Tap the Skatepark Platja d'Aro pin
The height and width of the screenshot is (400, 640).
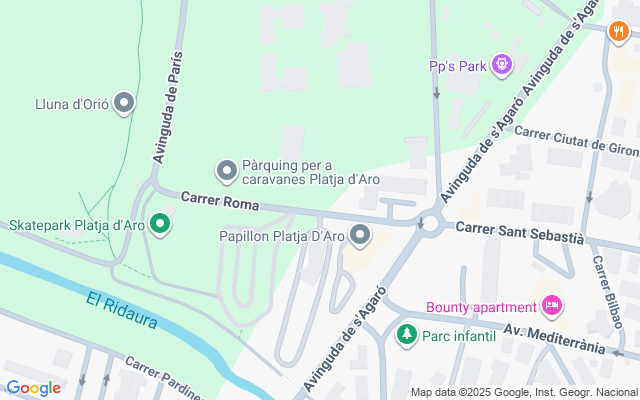(159, 224)
